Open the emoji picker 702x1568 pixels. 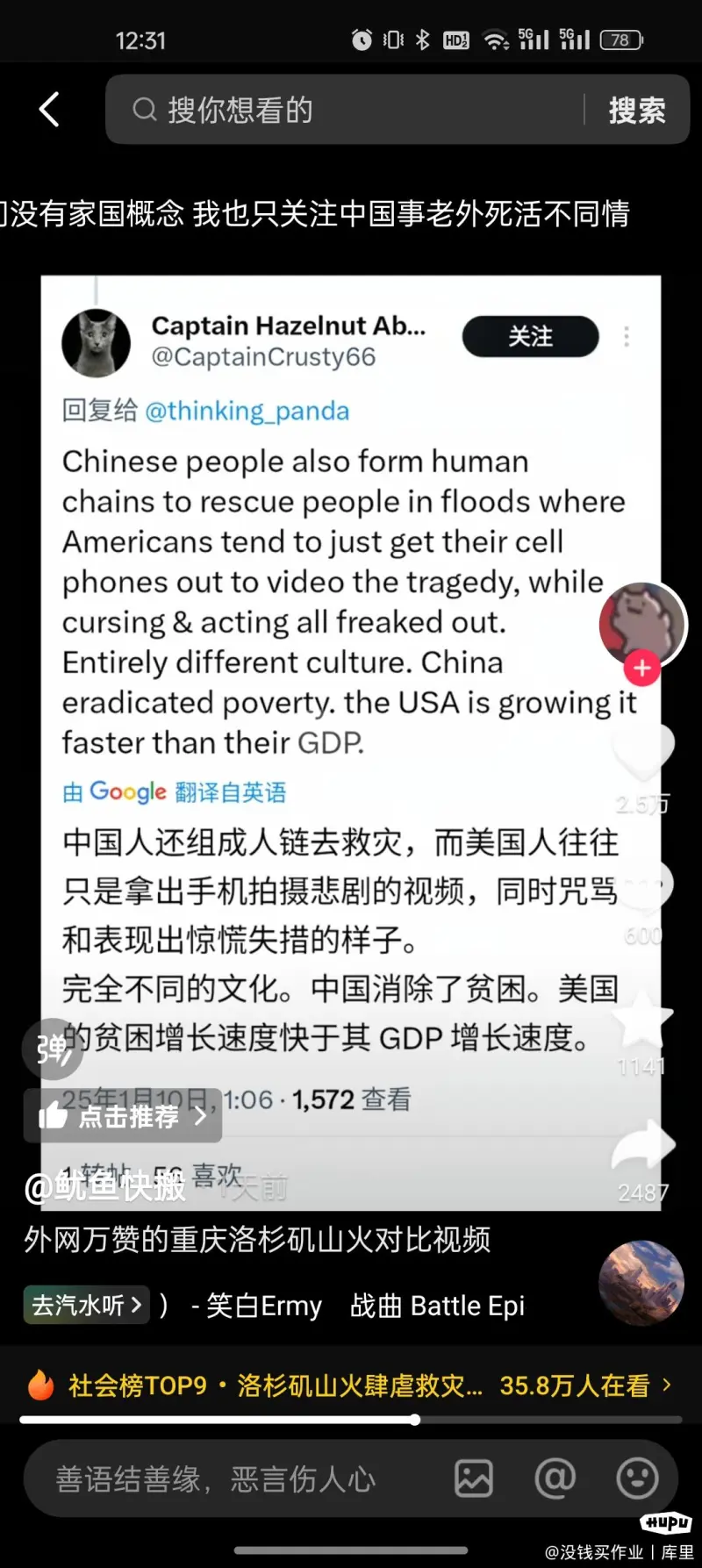[637, 1479]
